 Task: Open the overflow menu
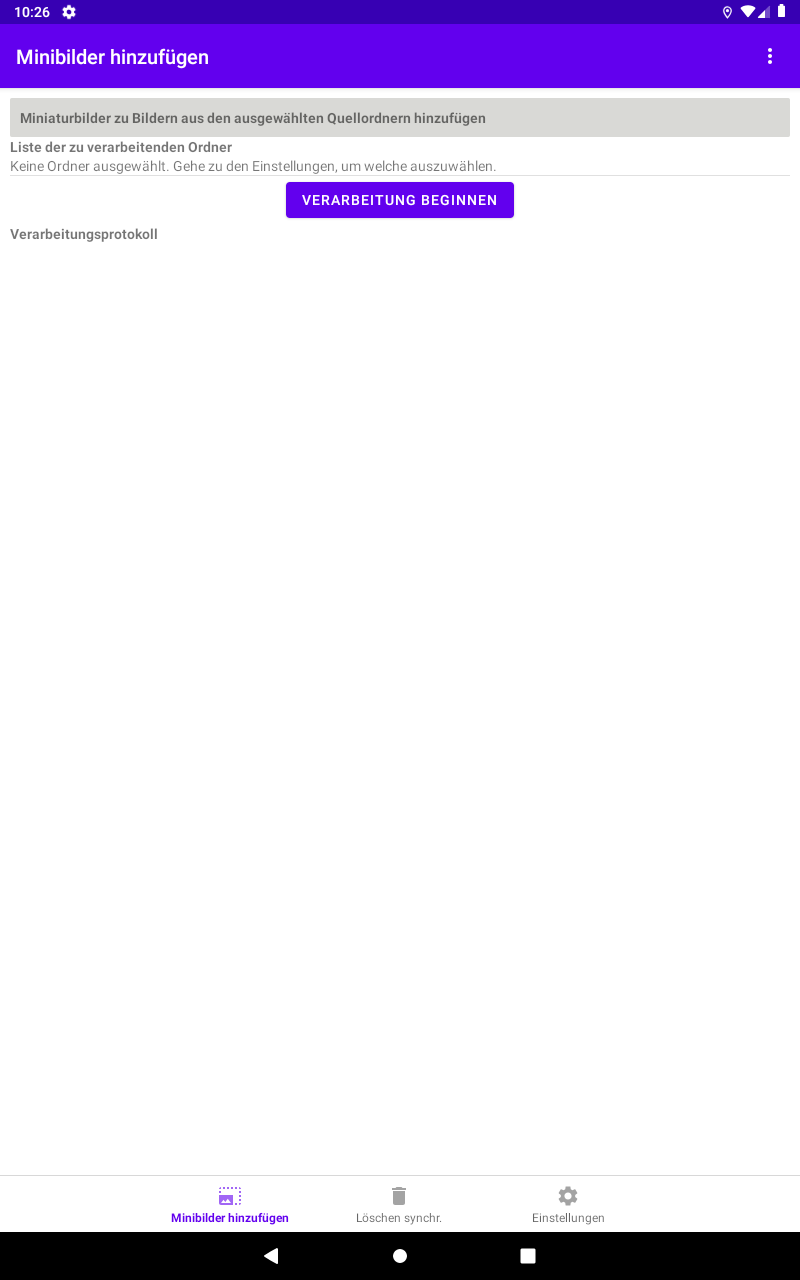[769, 57]
